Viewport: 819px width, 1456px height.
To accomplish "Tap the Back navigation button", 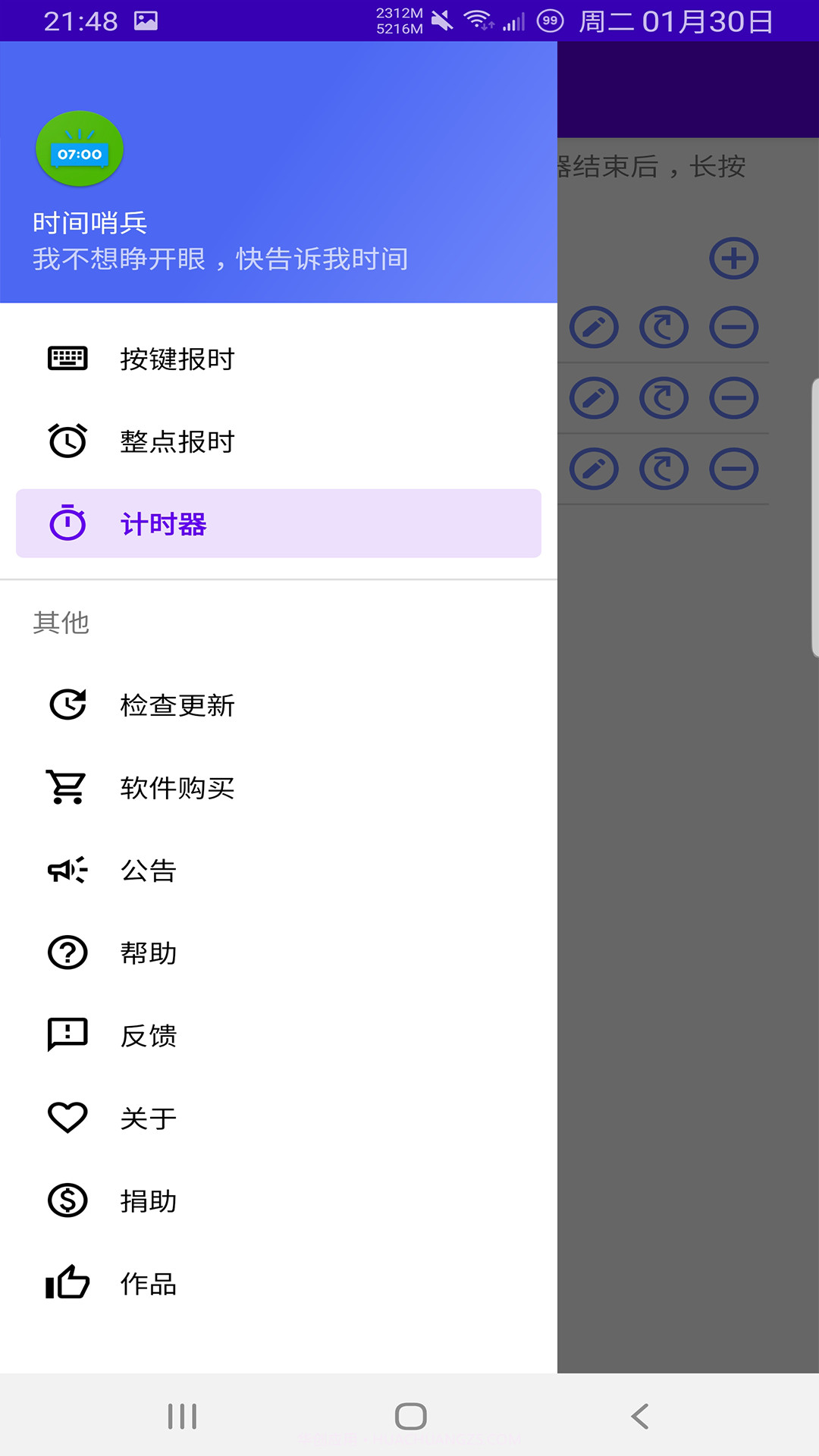I will 639,1415.
